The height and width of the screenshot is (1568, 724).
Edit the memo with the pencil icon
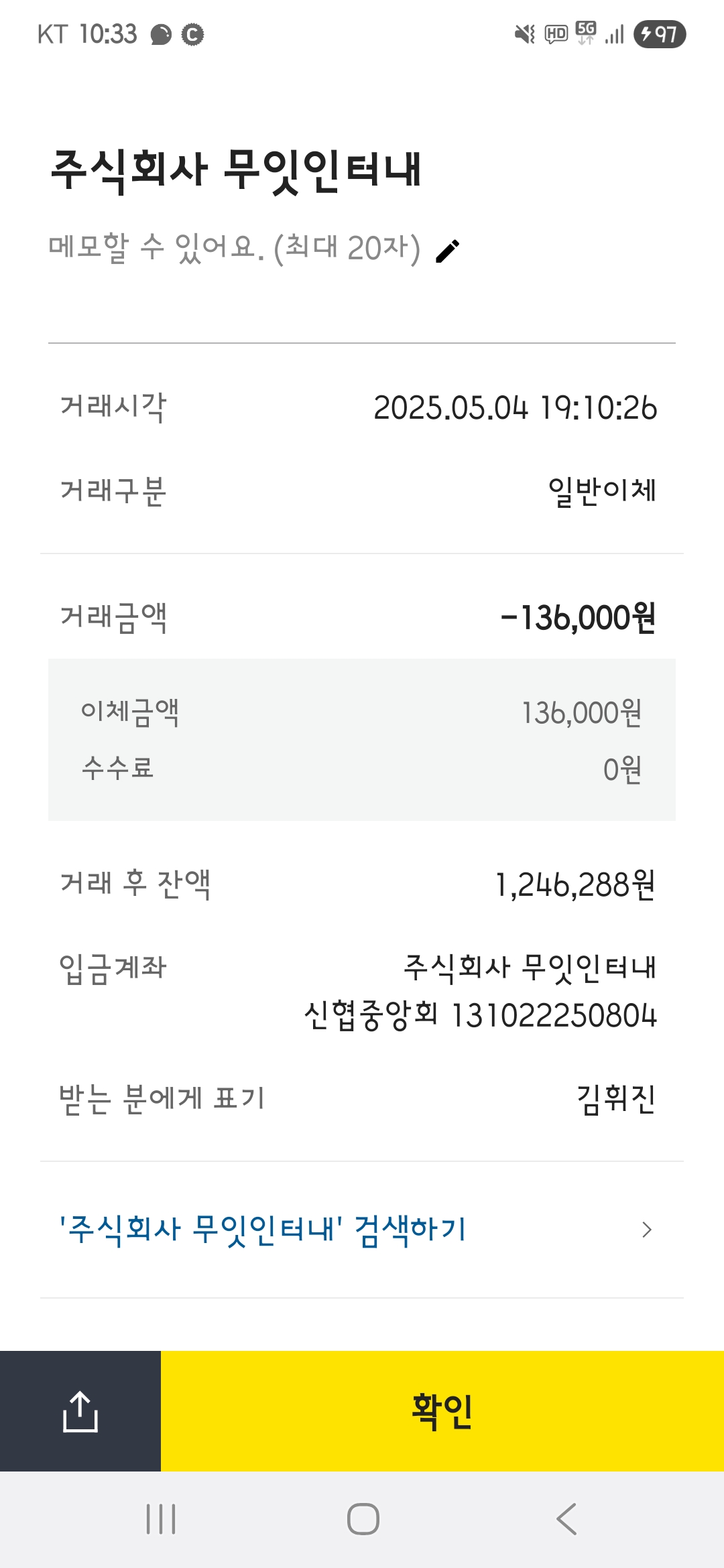(448, 251)
